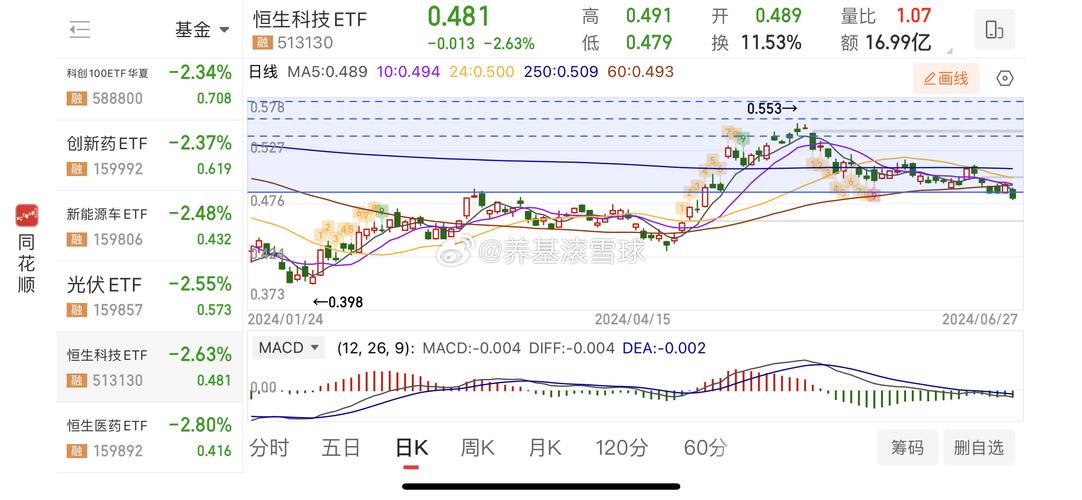
Task: Open chart settings hexagon icon
Action: [1005, 78]
